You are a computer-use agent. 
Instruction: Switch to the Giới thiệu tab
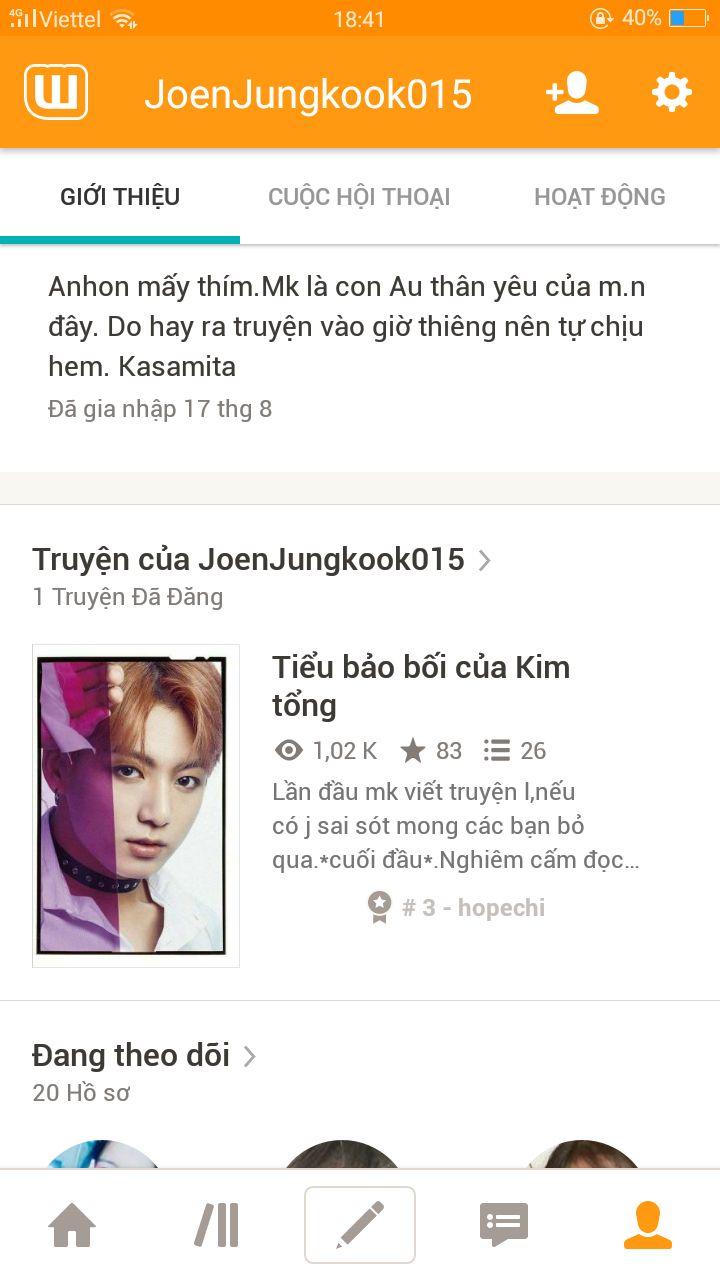(x=120, y=197)
